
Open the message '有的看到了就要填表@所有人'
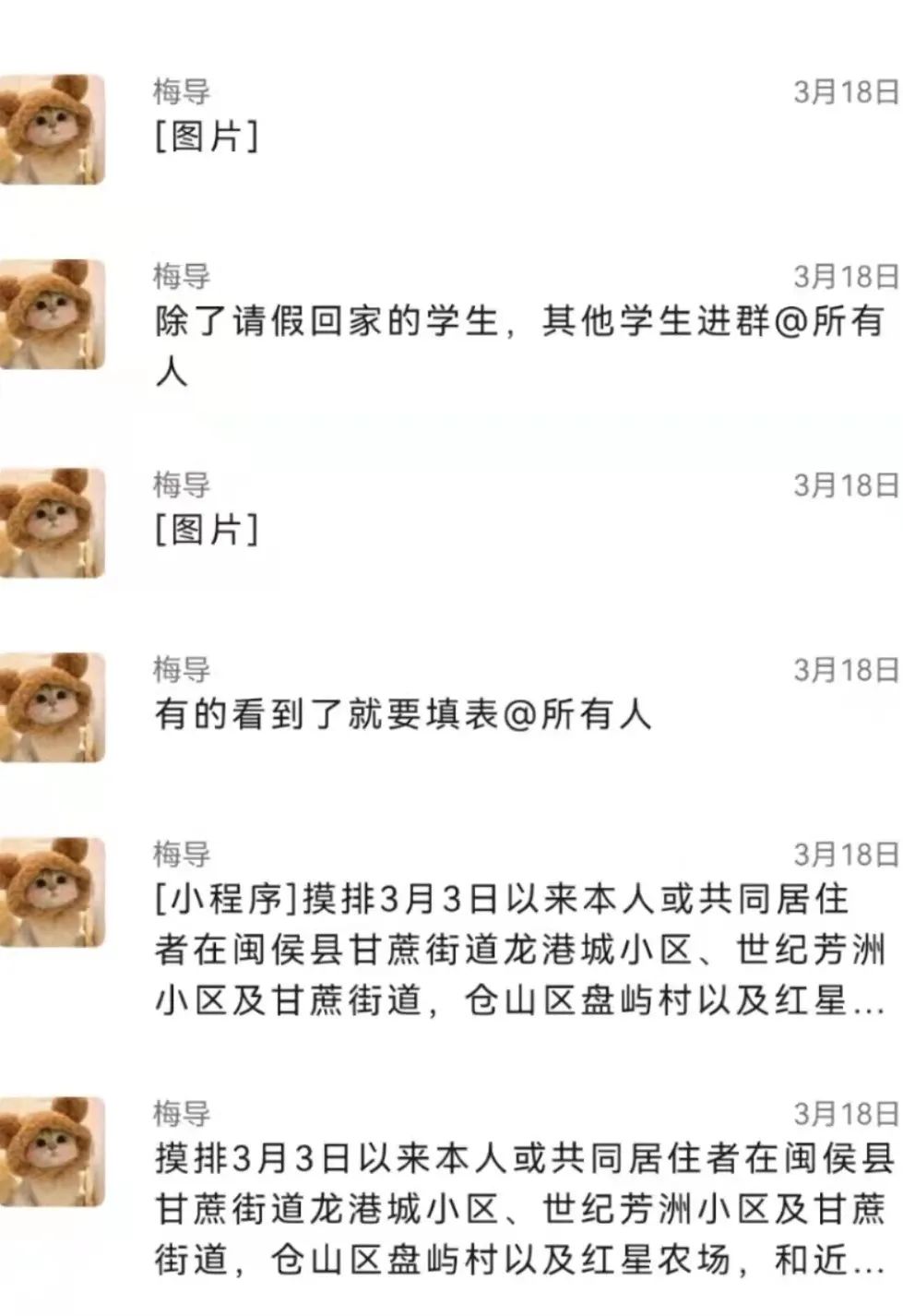403,714
